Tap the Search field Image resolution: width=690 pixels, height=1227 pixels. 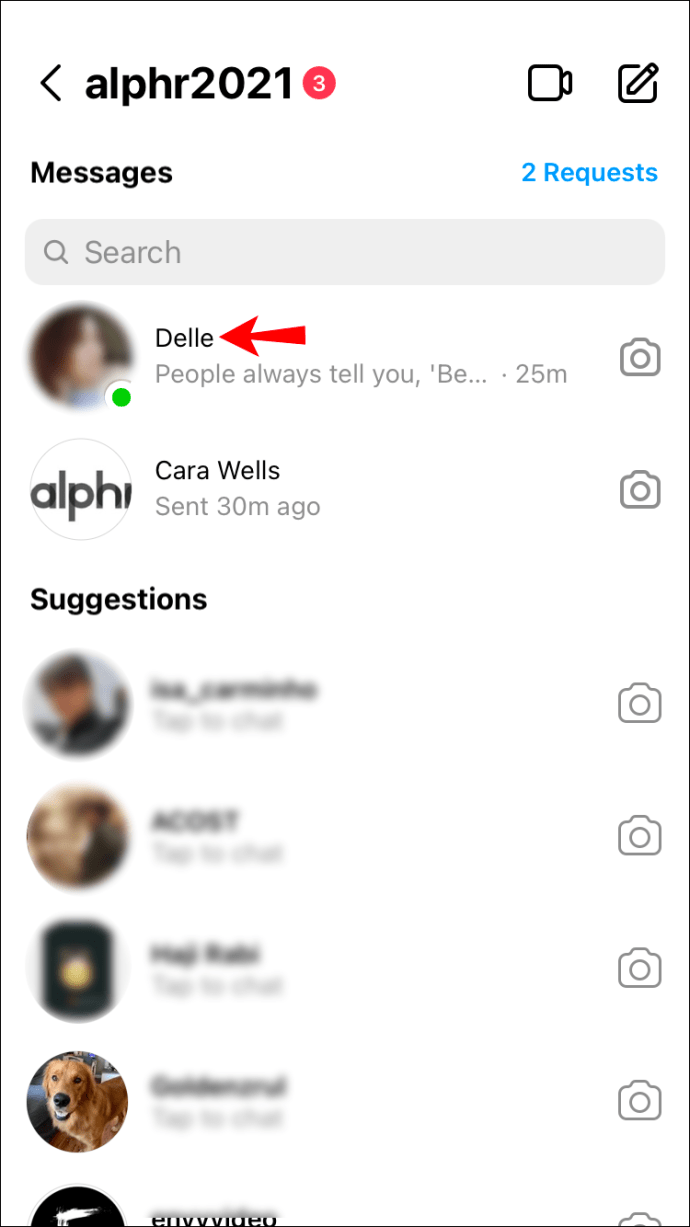coord(345,252)
